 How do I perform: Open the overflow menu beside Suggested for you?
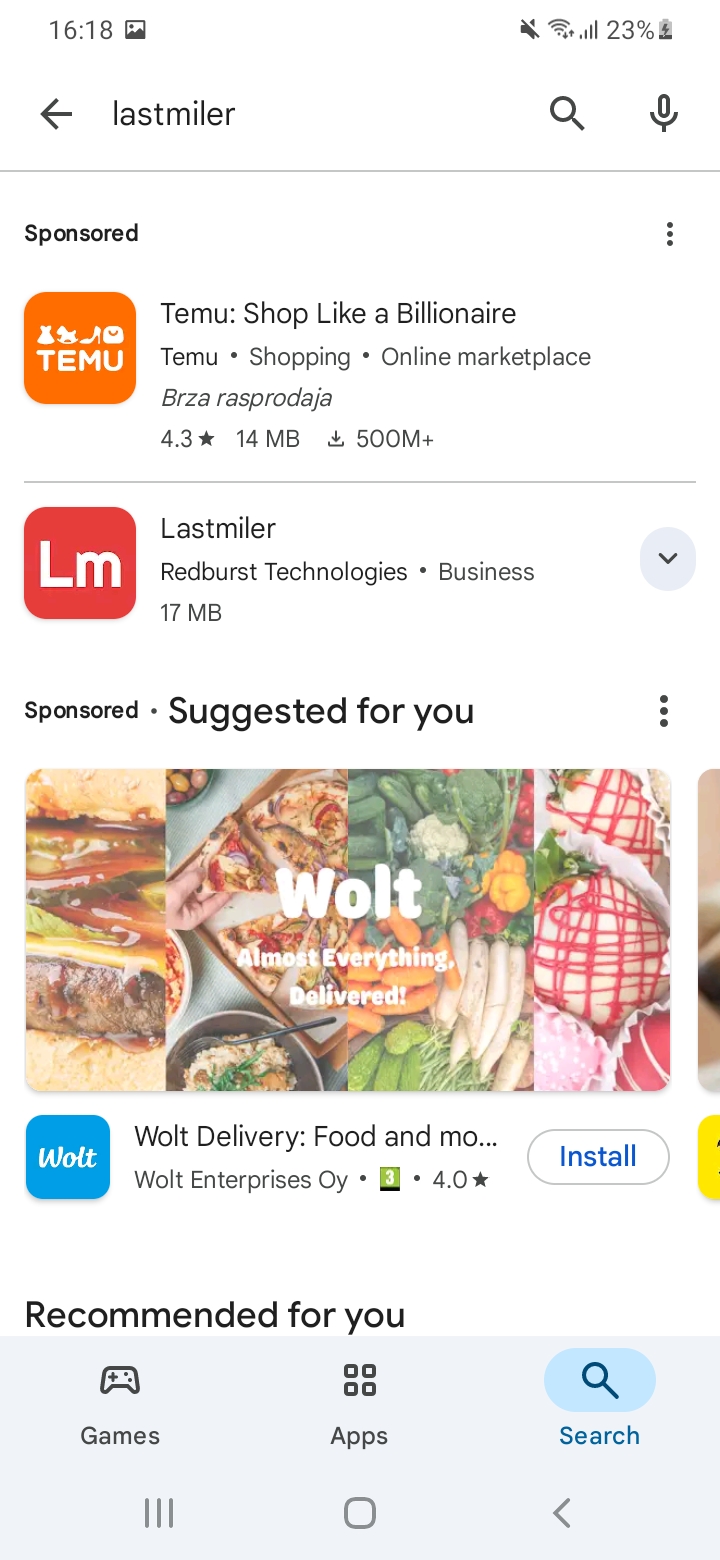point(663,712)
